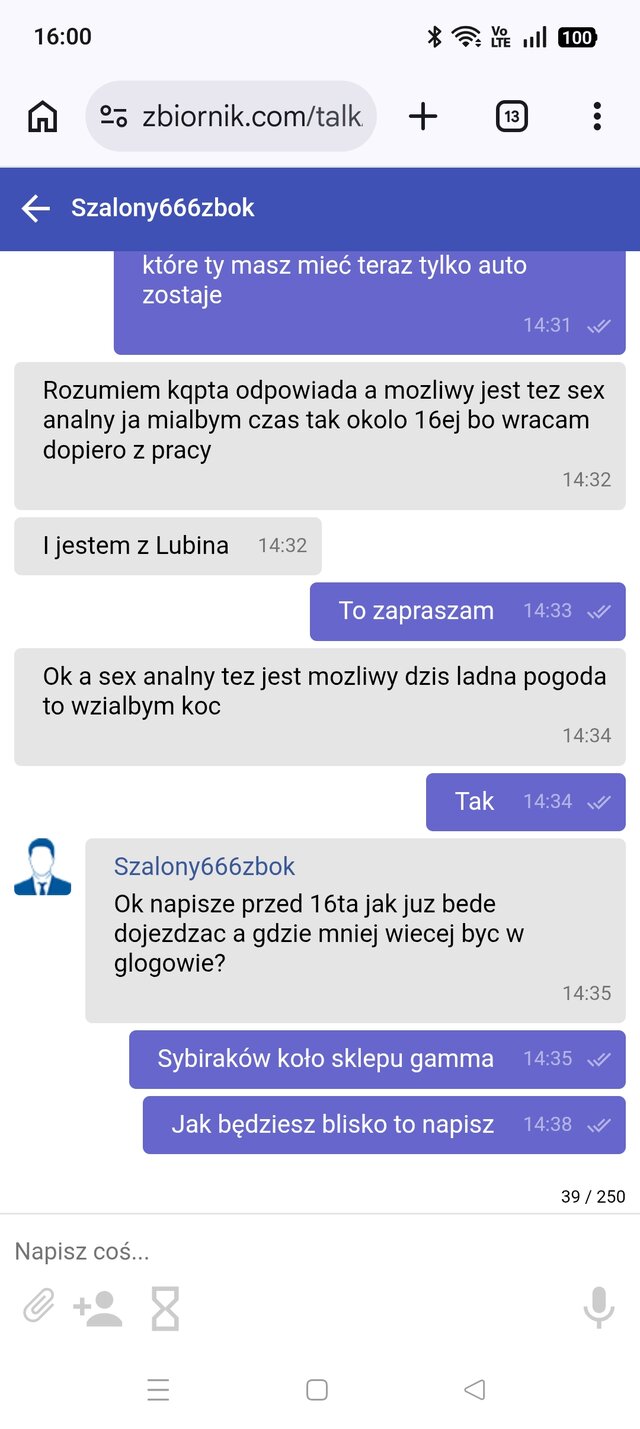640x1429 pixels.
Task: Record a voice message with the microphone
Action: point(598,1307)
